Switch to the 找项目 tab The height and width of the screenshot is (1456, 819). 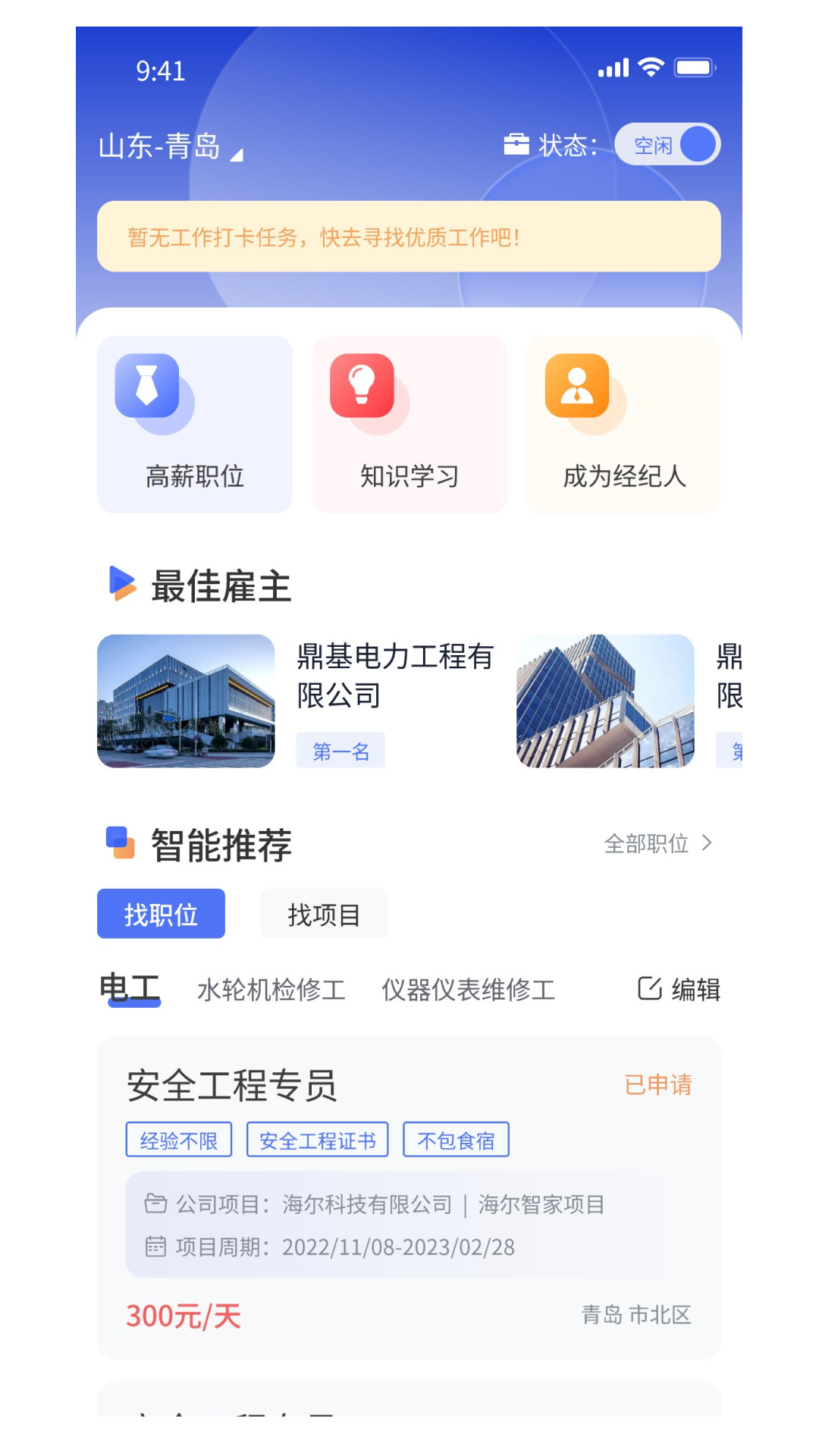(x=324, y=914)
